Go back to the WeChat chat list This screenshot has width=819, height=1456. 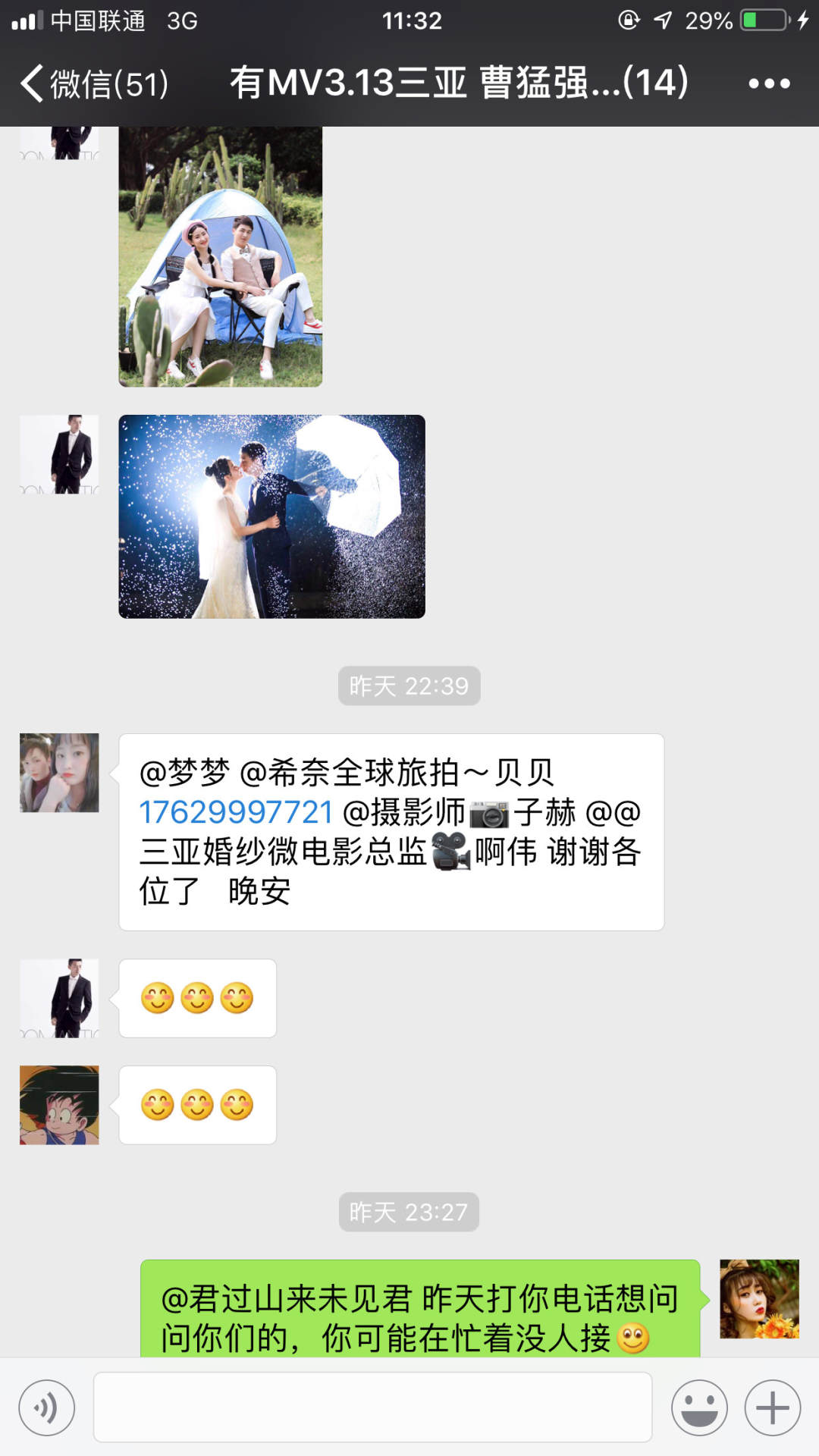pyautogui.click(x=91, y=83)
